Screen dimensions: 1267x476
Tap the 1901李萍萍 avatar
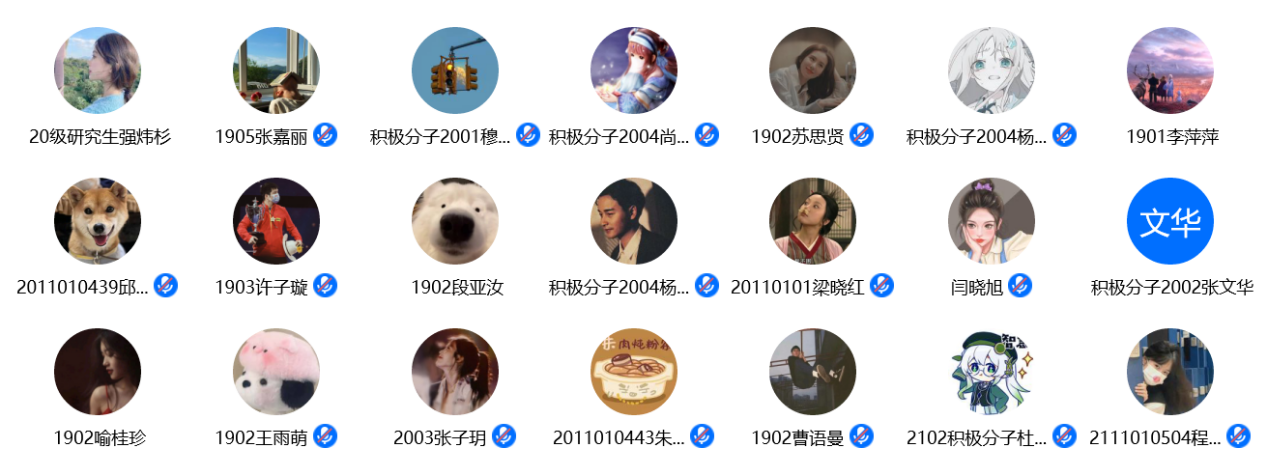pyautogui.click(x=1170, y=71)
